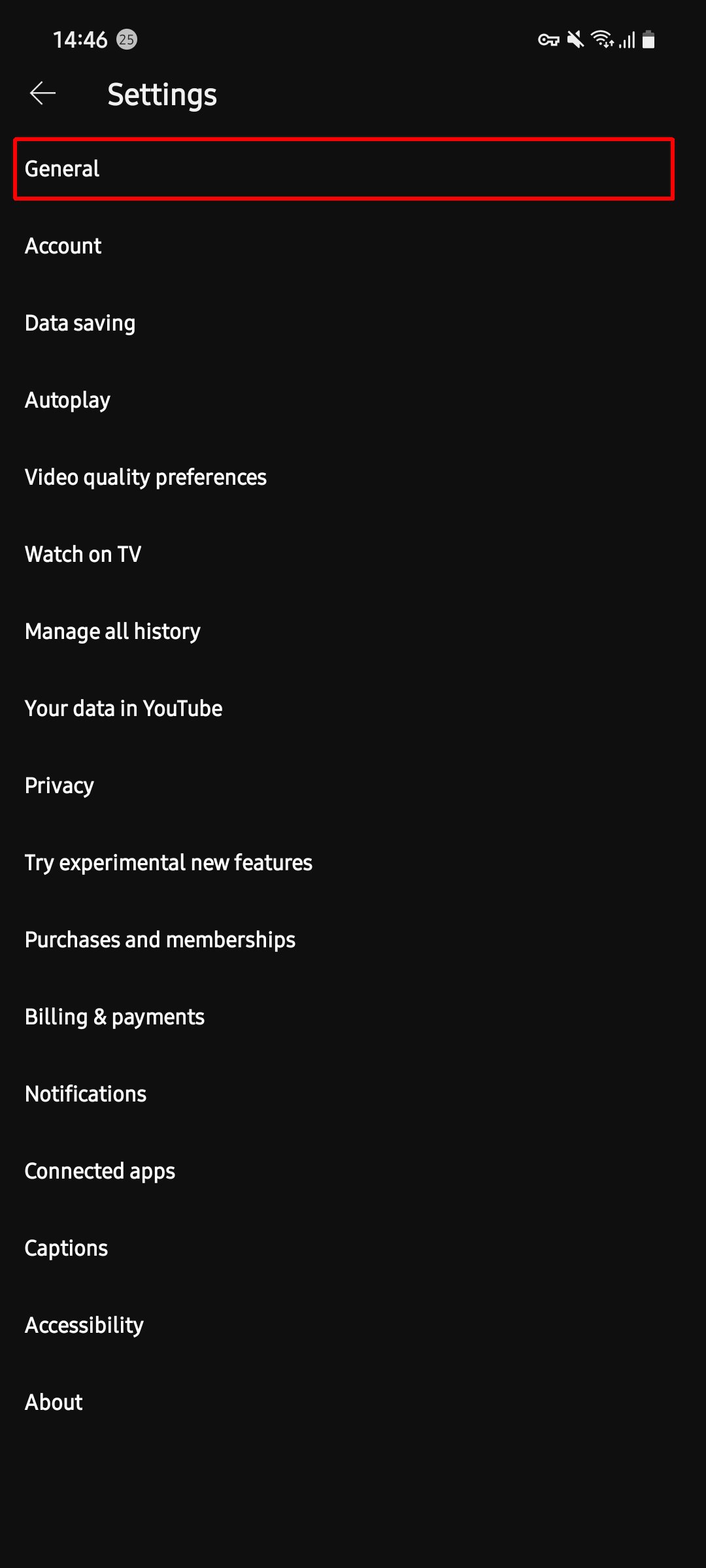Select Try experimental new features
This screenshot has width=706, height=1568.
(169, 863)
